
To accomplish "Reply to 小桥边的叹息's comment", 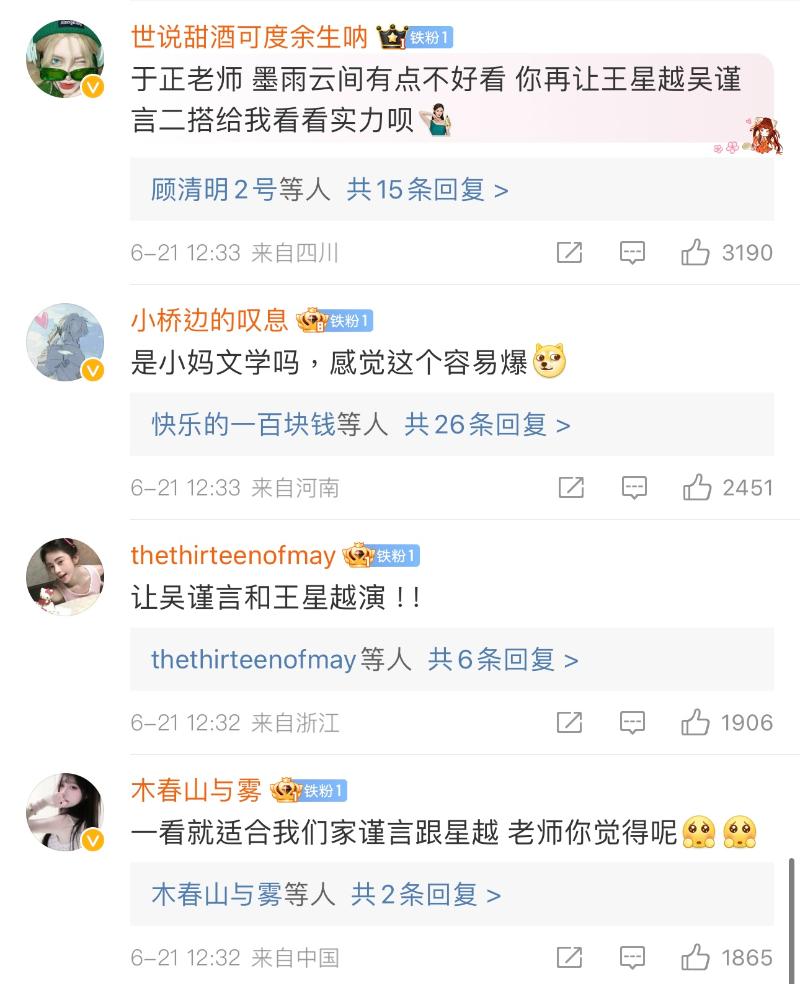I will (634, 488).
